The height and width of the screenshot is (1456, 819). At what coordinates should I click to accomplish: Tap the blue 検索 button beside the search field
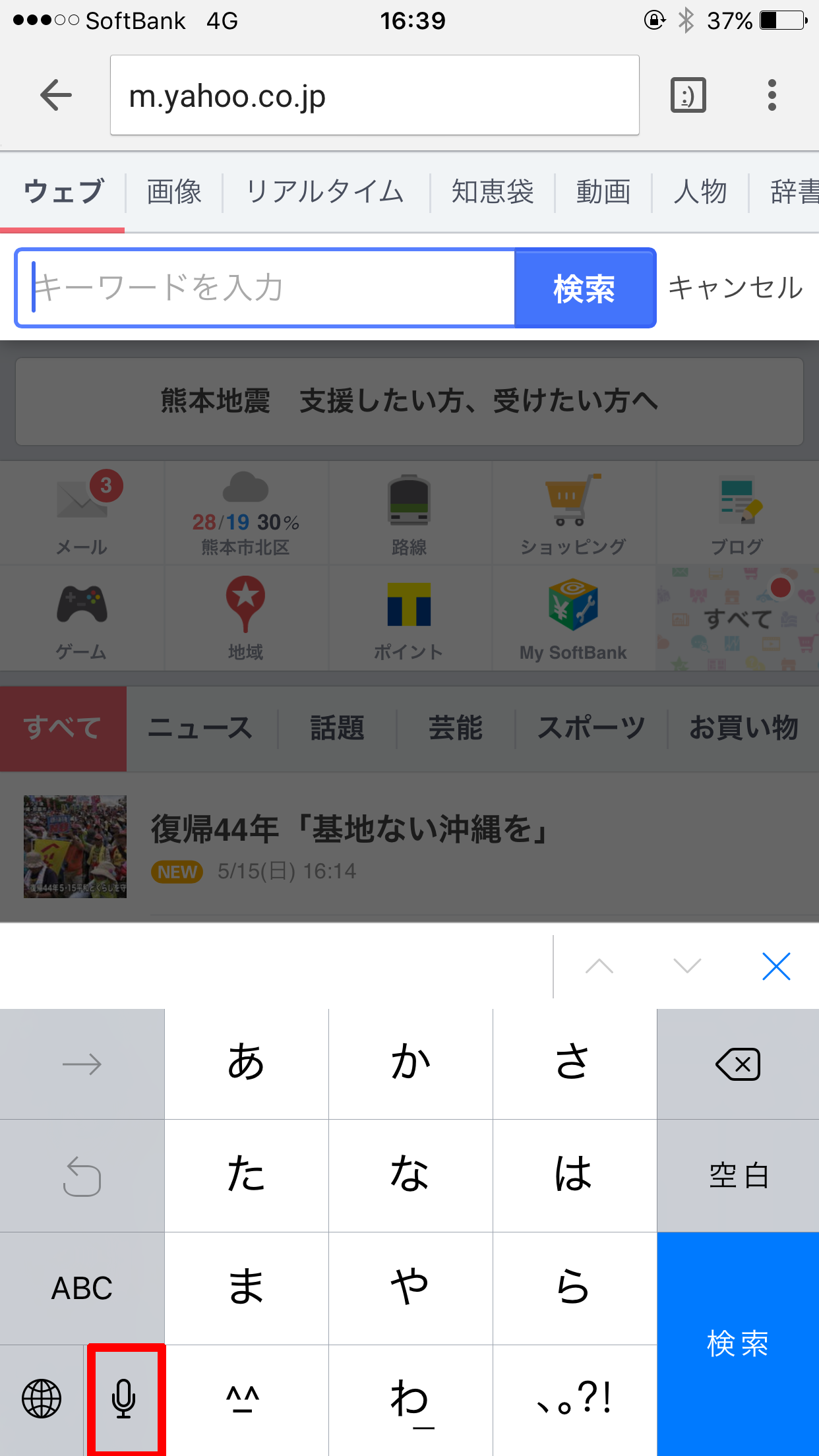coord(584,288)
